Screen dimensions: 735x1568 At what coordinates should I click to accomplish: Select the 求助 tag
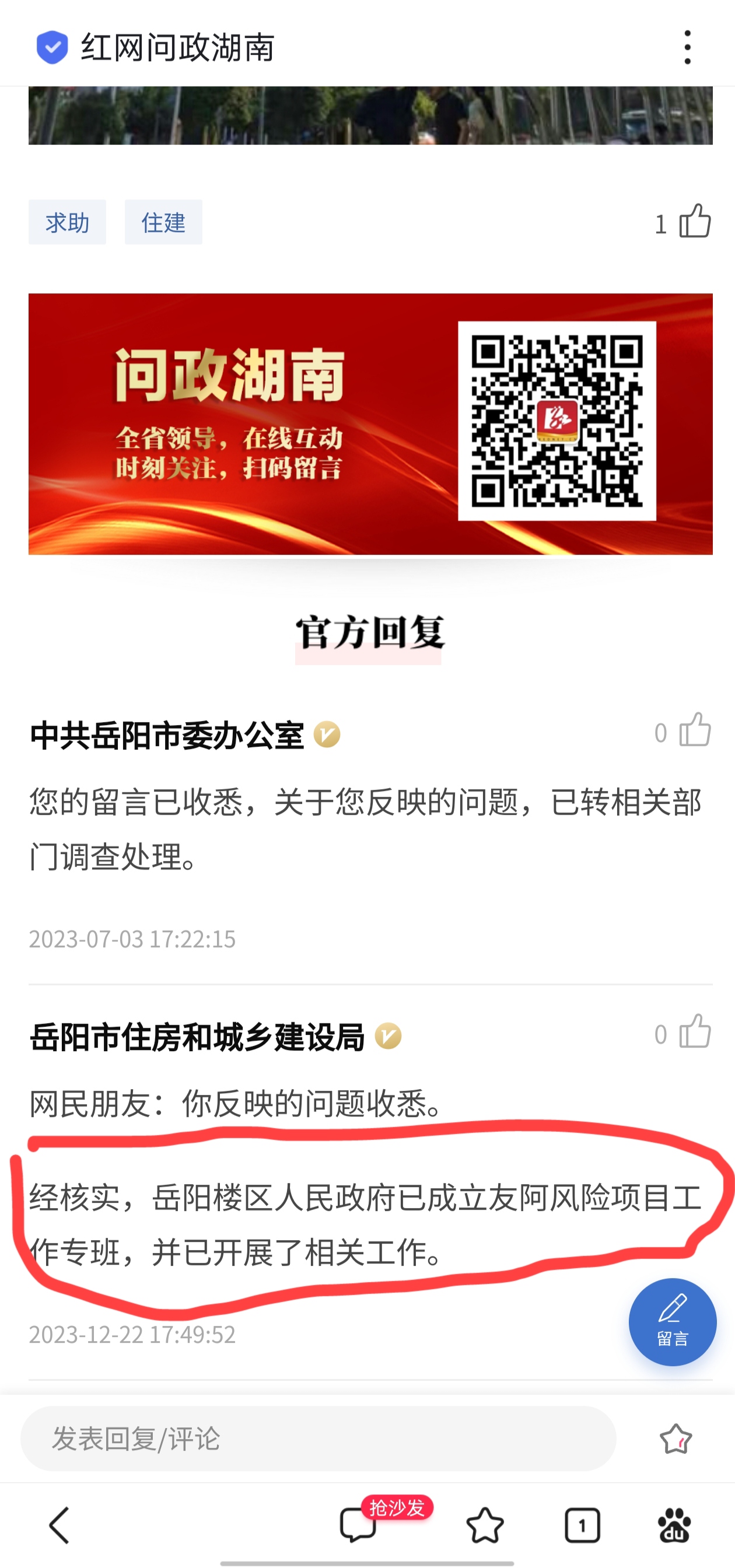[x=67, y=222]
